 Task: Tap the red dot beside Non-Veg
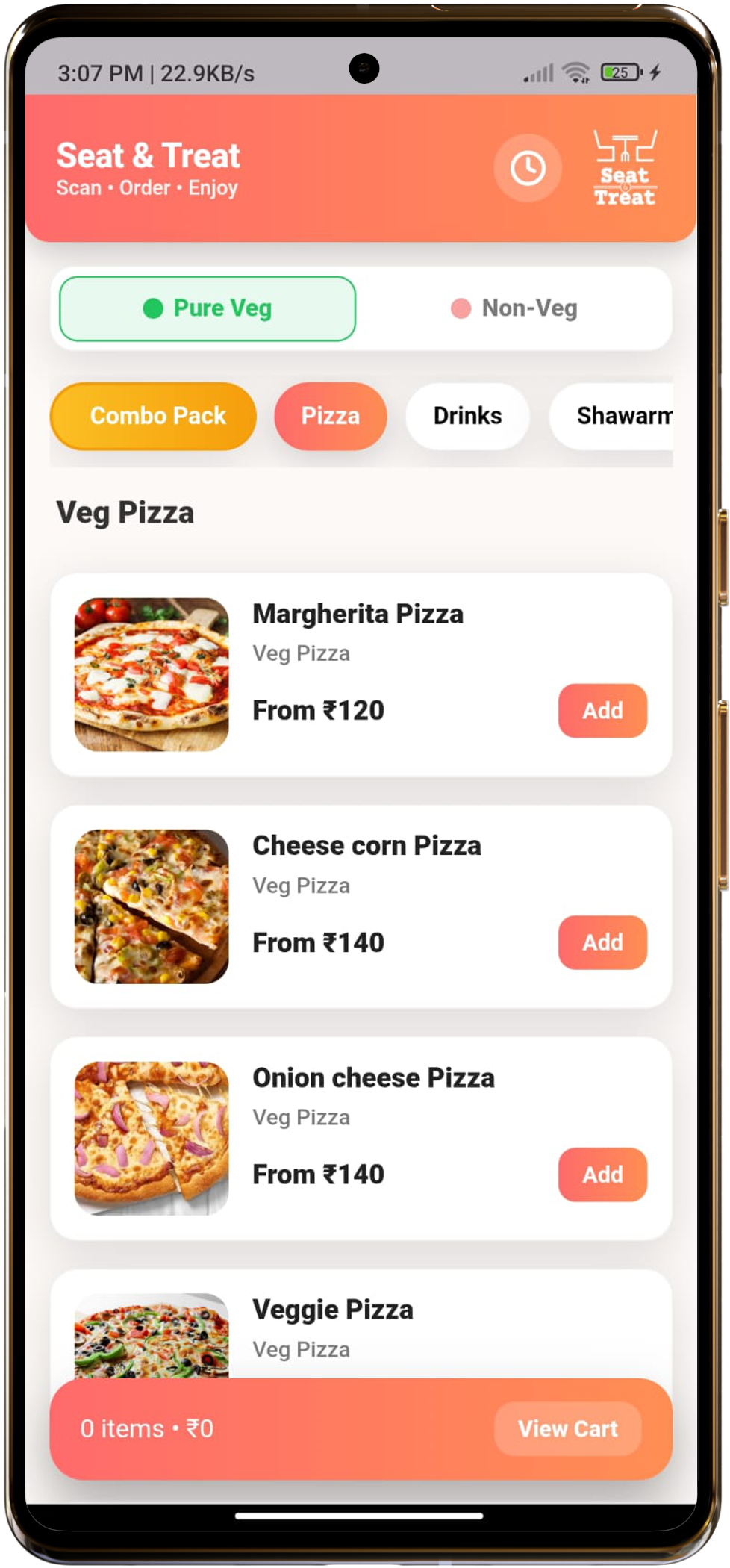click(x=460, y=308)
